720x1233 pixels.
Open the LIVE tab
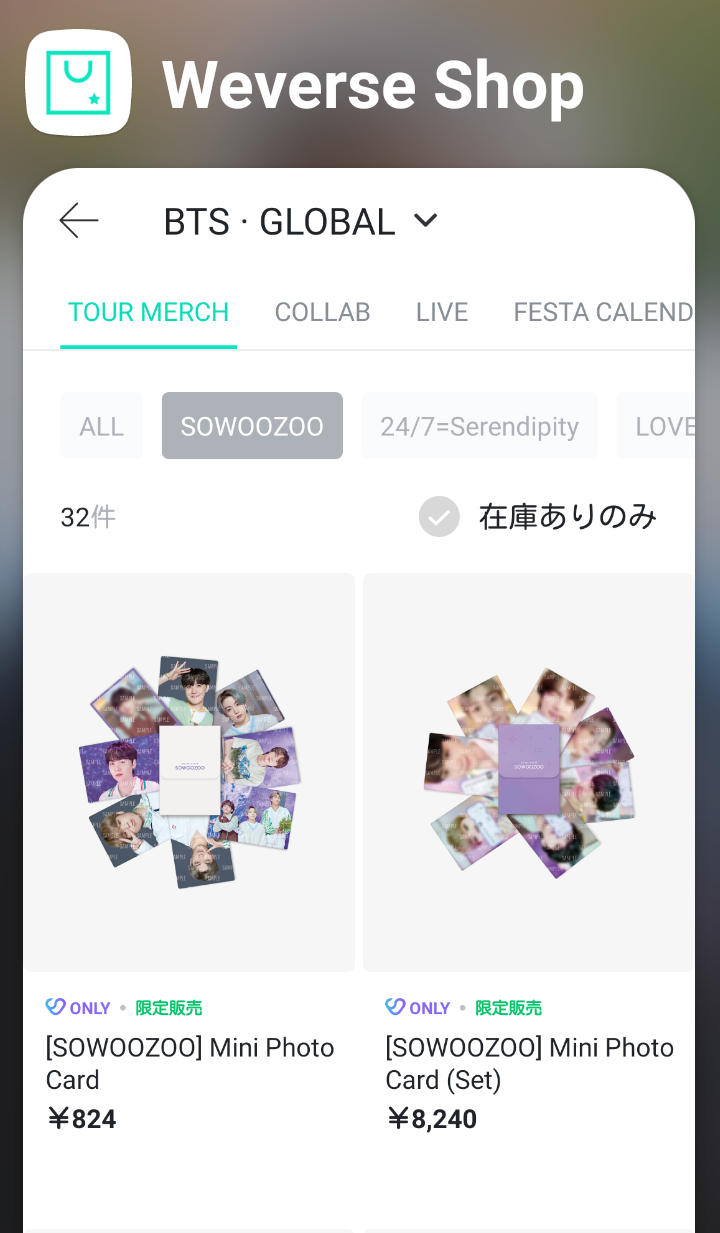tap(442, 312)
